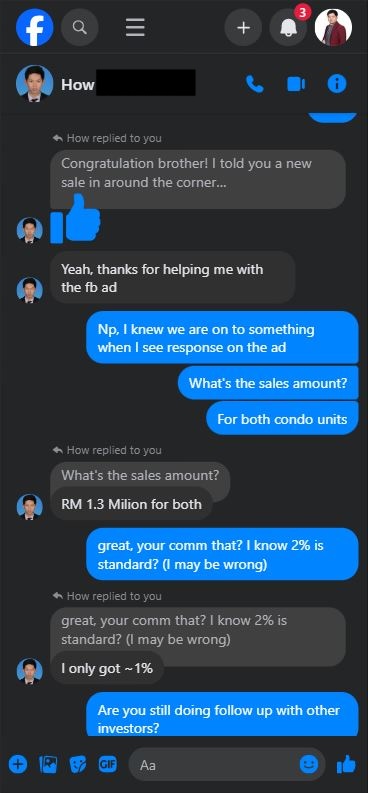Pick a GIF

[x=107, y=764]
